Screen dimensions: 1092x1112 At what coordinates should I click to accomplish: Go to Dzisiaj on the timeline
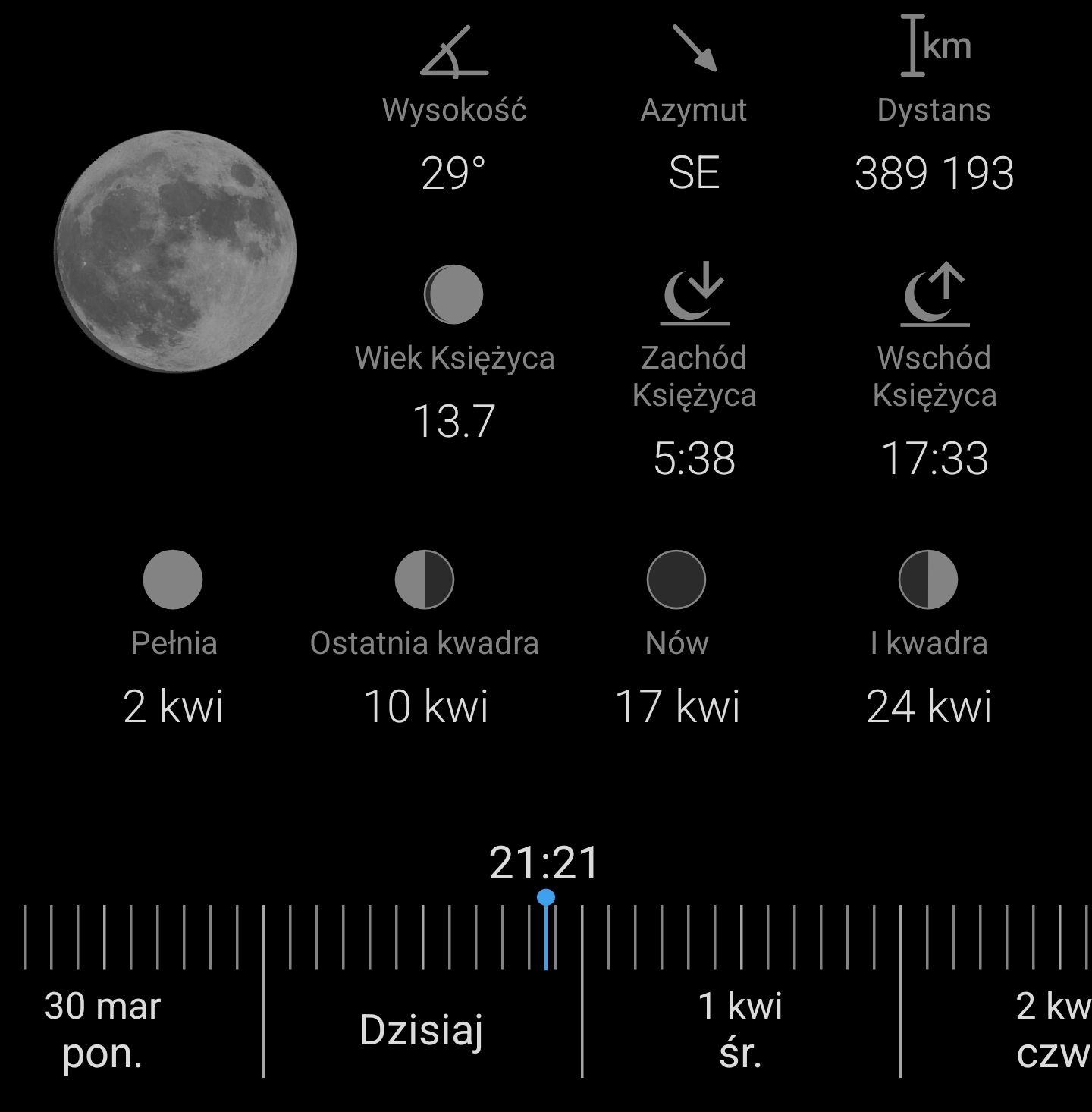[422, 1030]
